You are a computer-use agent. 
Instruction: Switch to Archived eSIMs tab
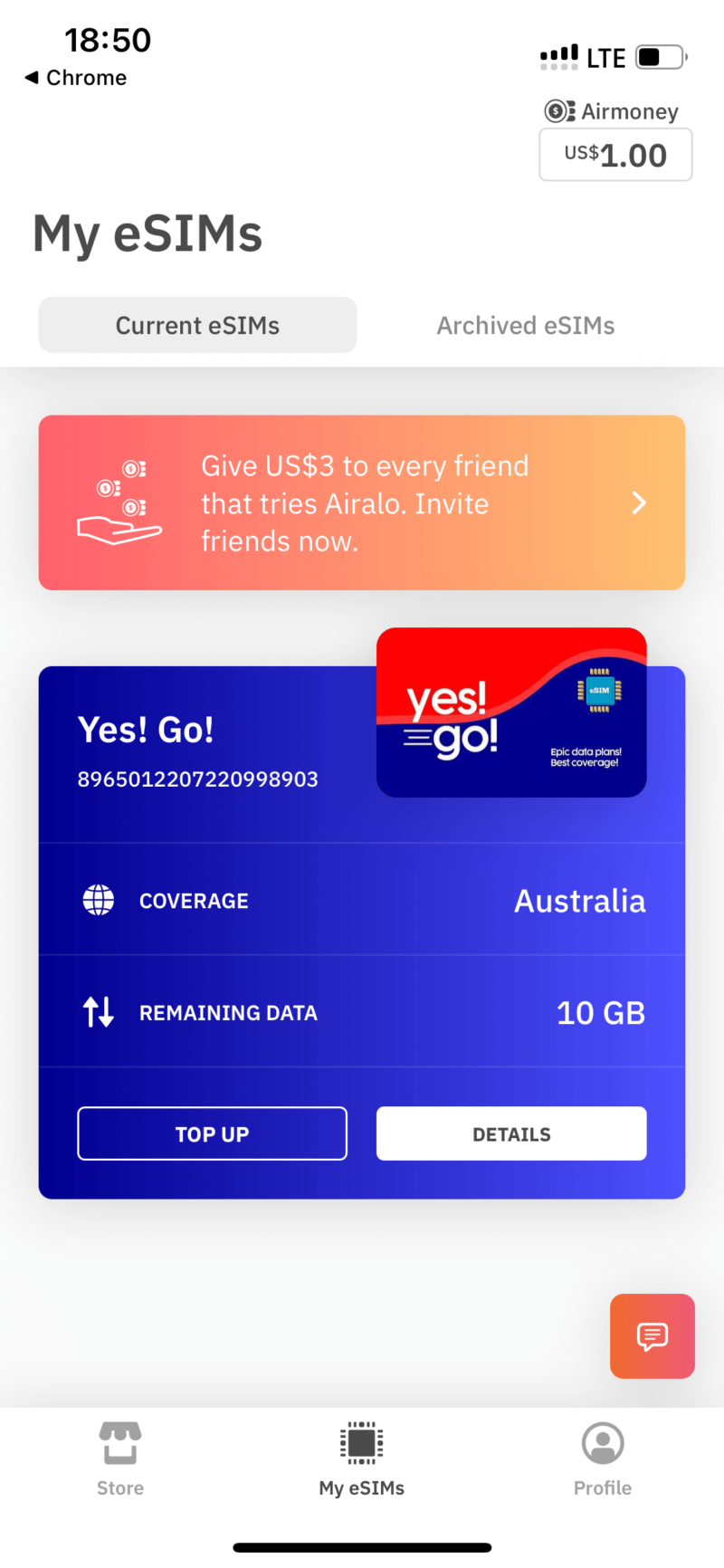pyautogui.click(x=525, y=325)
